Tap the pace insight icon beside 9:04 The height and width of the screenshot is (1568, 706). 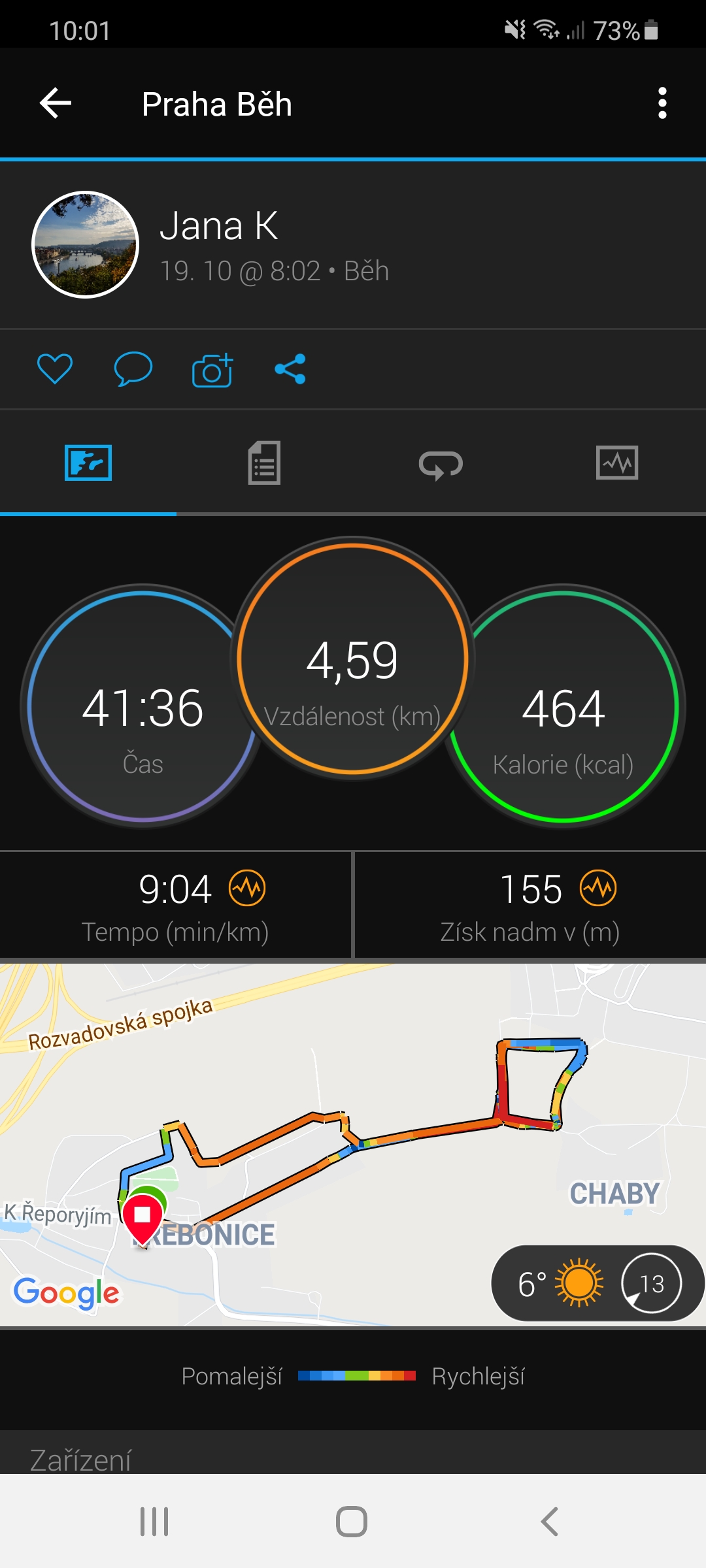(x=247, y=889)
